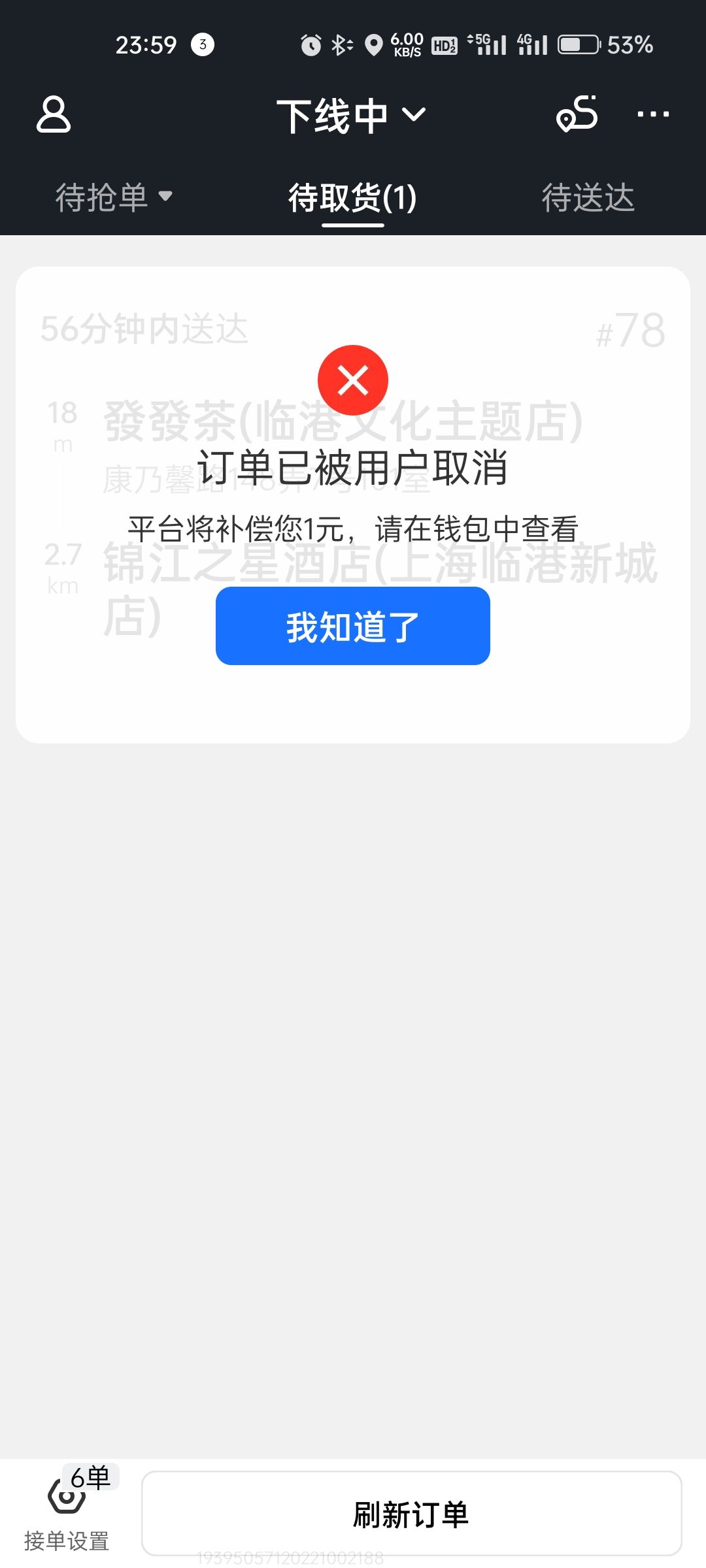
Task: Open 接单设置 order settings
Action: [x=67, y=1511]
